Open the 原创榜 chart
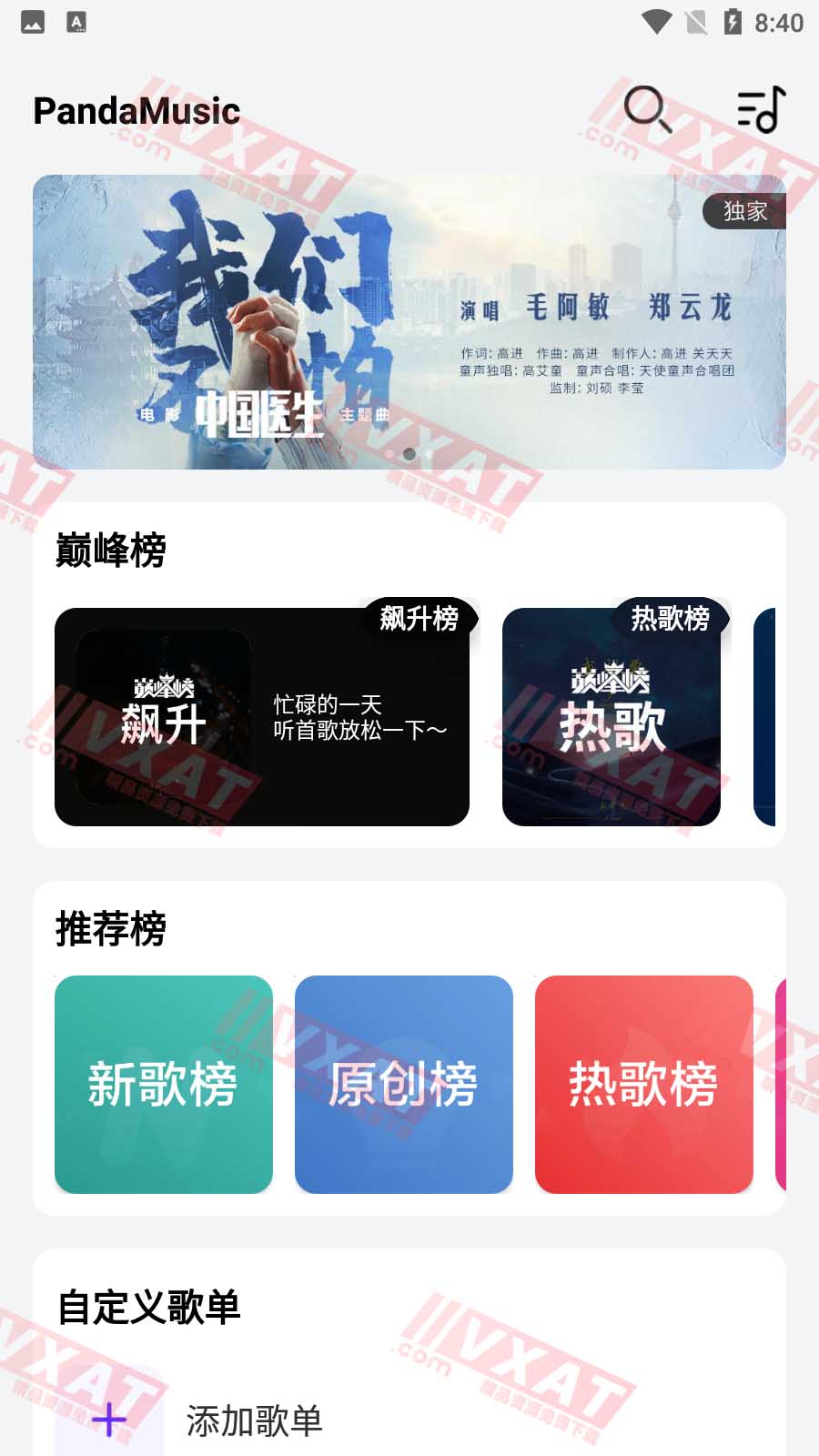 pos(403,1085)
